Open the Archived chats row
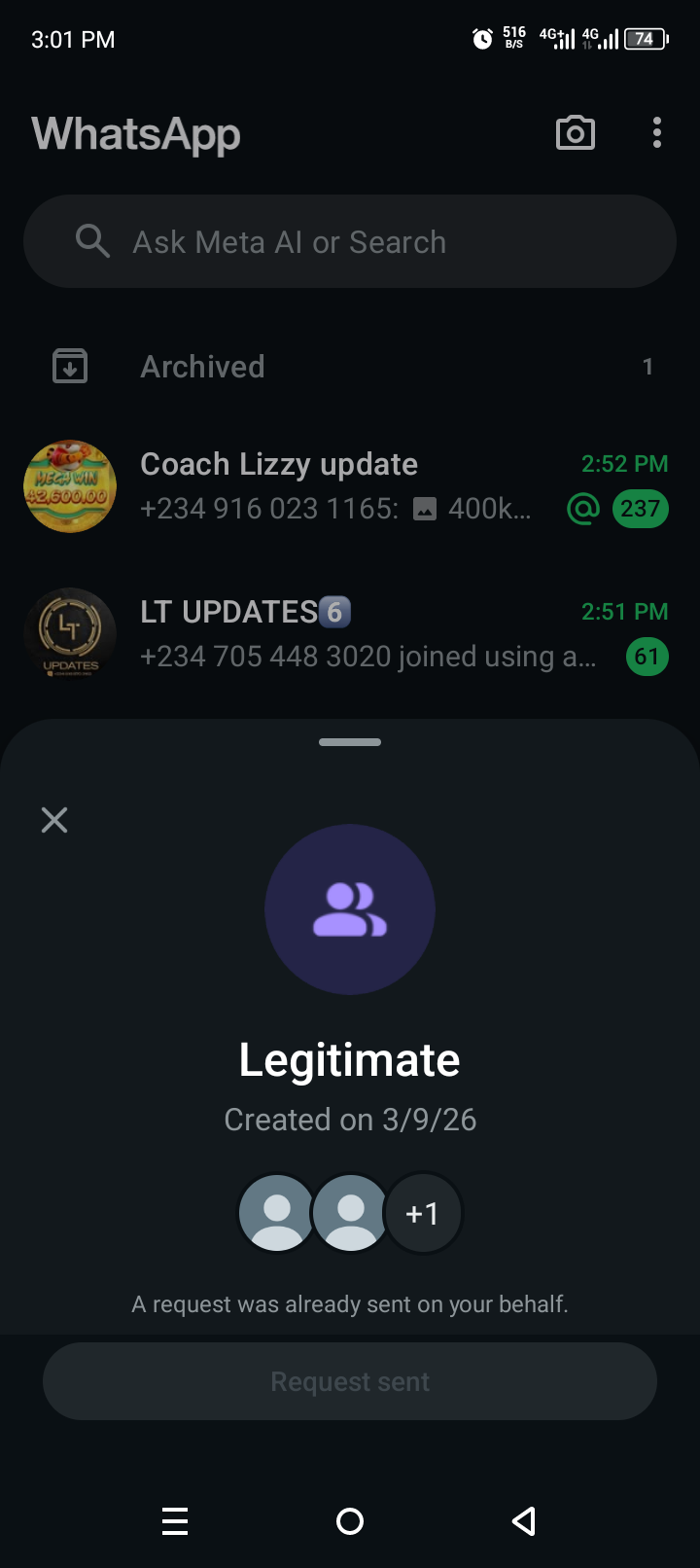This screenshot has height=1568, width=700. tap(350, 367)
